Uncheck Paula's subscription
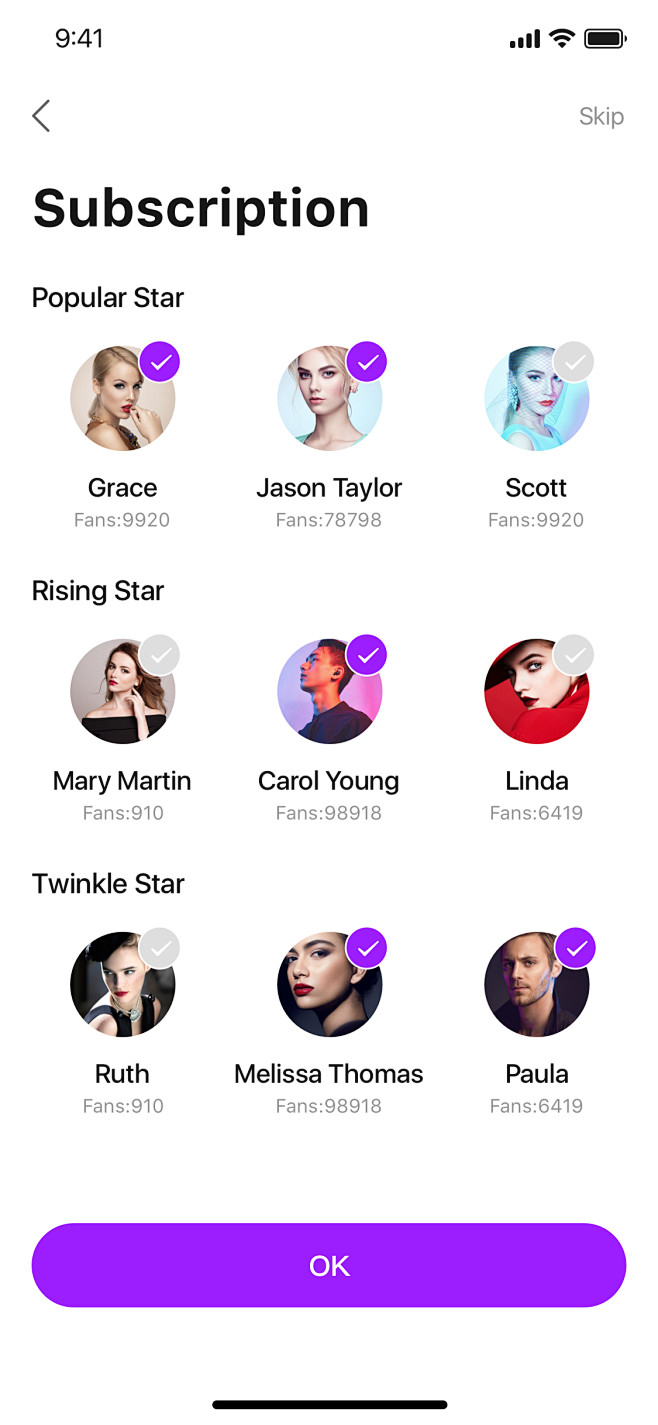 point(574,948)
